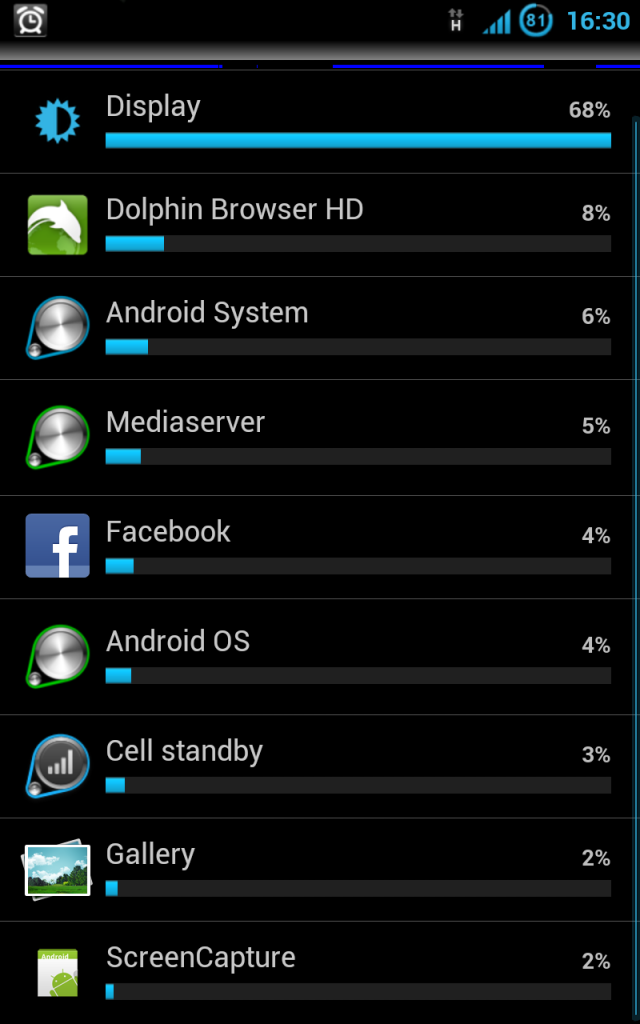This screenshot has height=1024, width=640.
Task: View Android System battery usage
Action: tap(320, 328)
